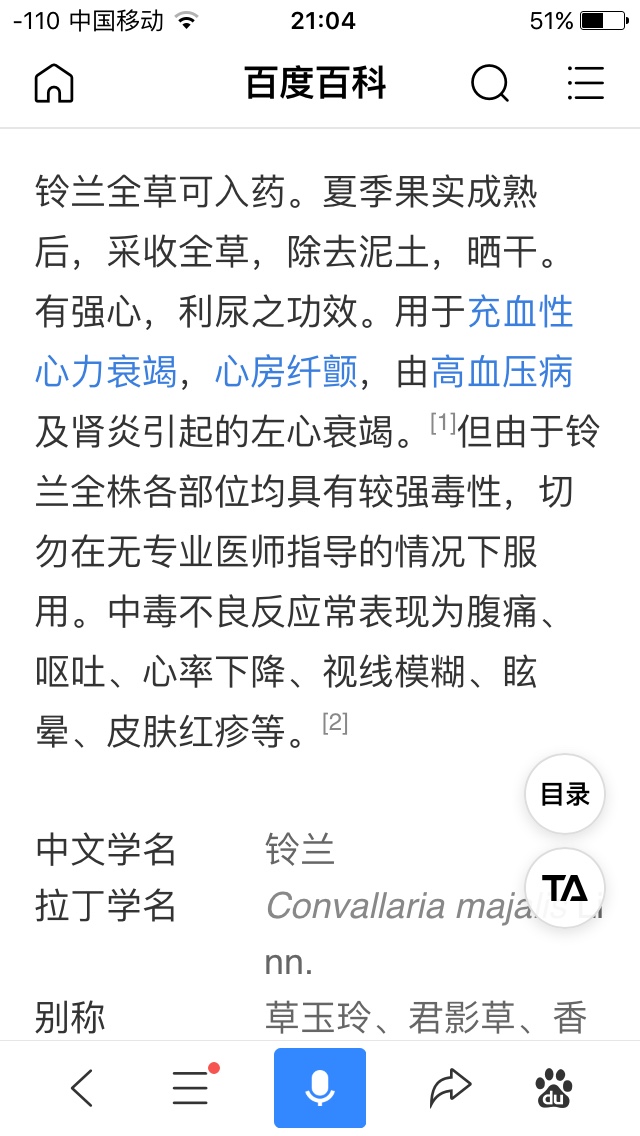Go to the Baidu Baike home icon
Screen dimensions: 640x1136
pos(54,83)
